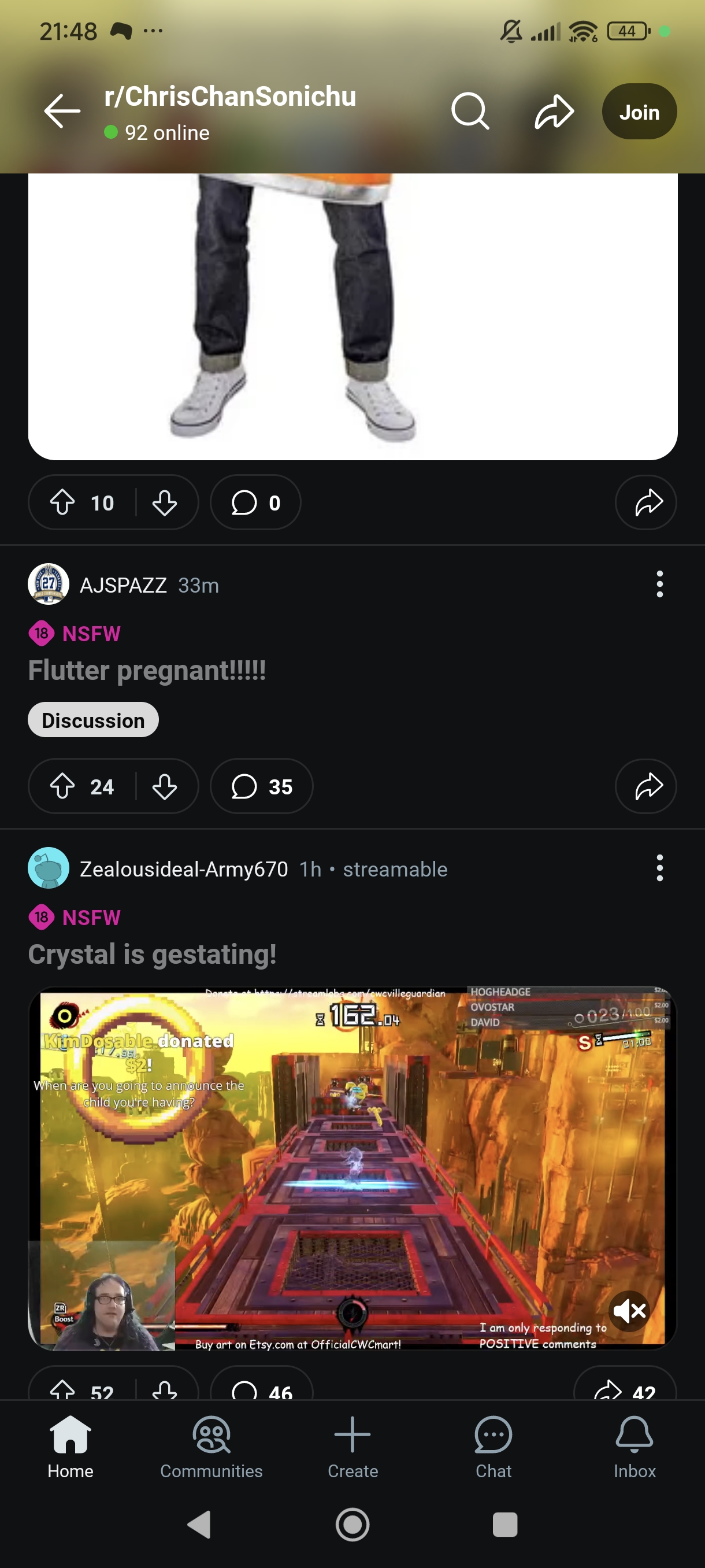Image resolution: width=705 pixels, height=1568 pixels.
Task: View the 35 comments on Flutter pregnant
Action: 262,786
